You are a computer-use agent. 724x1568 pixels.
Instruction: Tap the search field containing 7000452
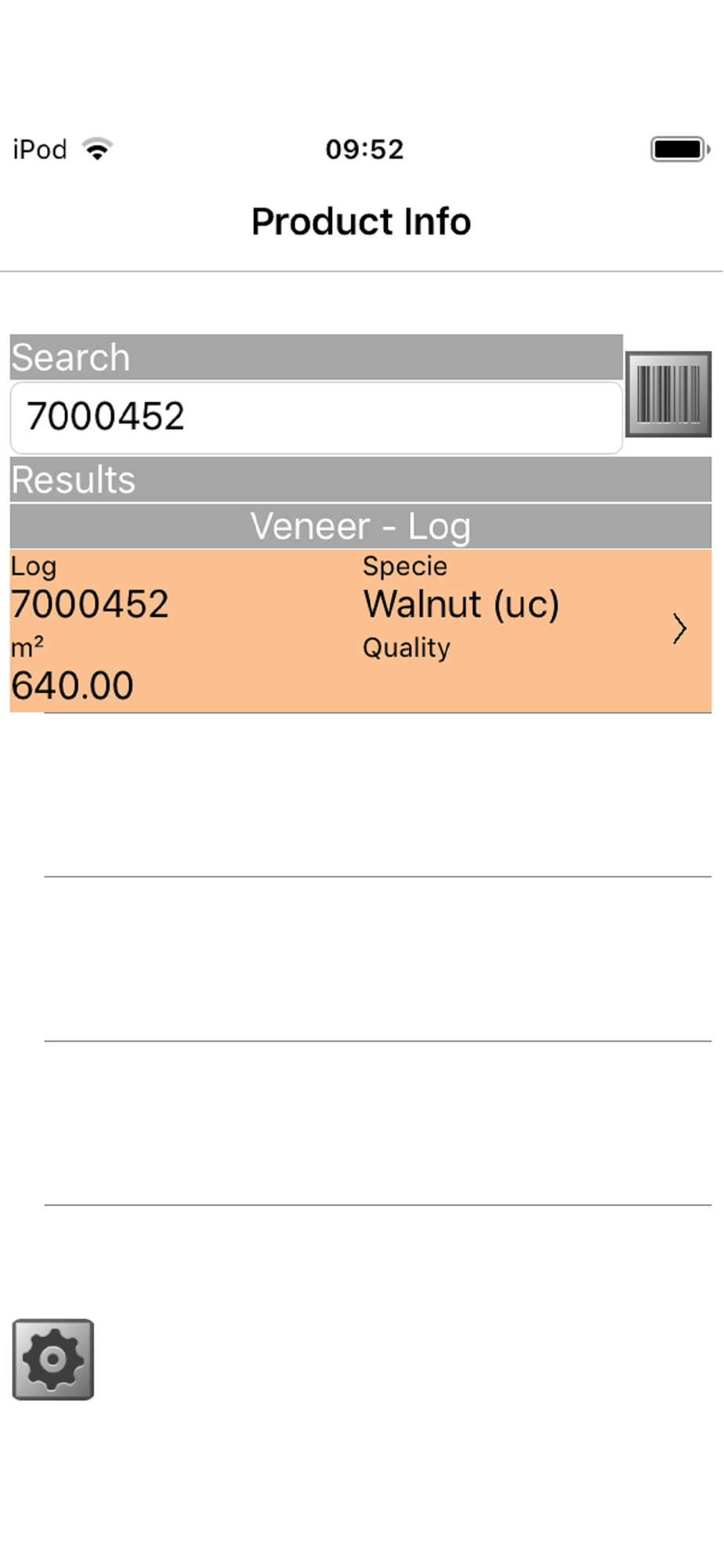pyautogui.click(x=317, y=417)
